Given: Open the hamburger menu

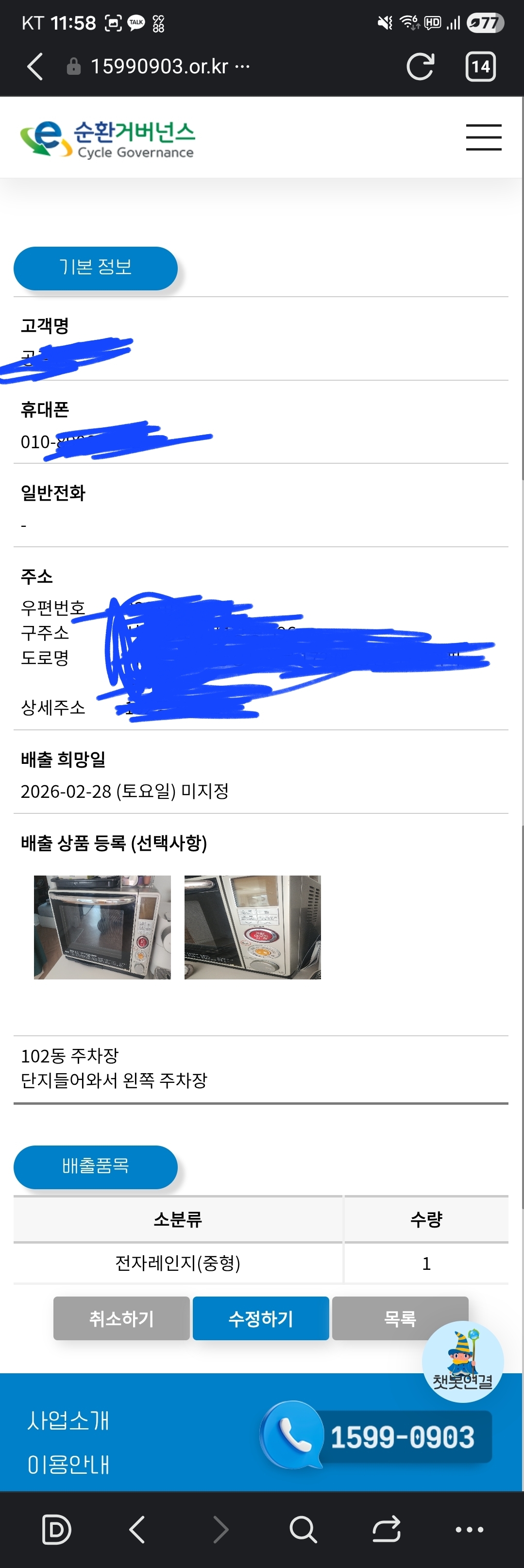Looking at the screenshot, I should (483, 137).
